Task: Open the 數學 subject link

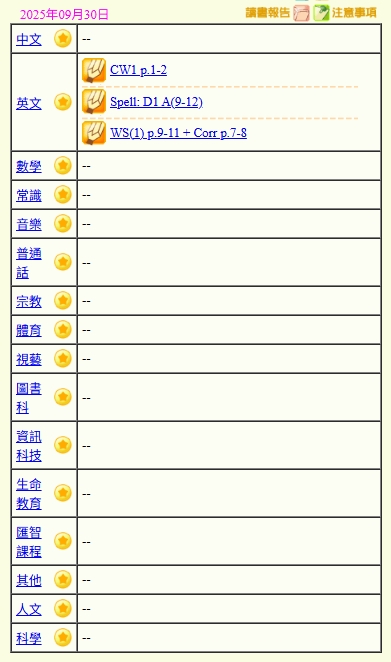Action: [x=29, y=166]
